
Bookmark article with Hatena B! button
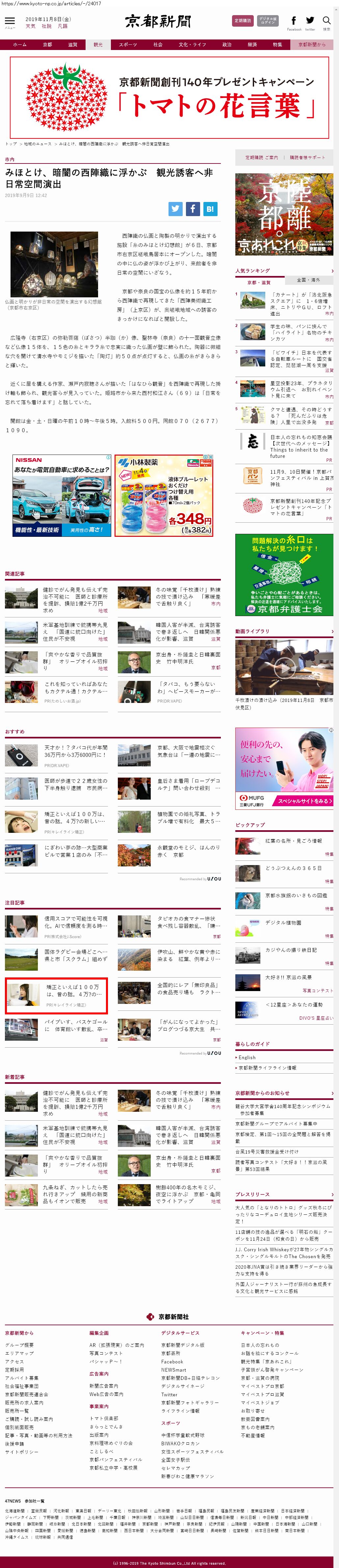tap(209, 209)
